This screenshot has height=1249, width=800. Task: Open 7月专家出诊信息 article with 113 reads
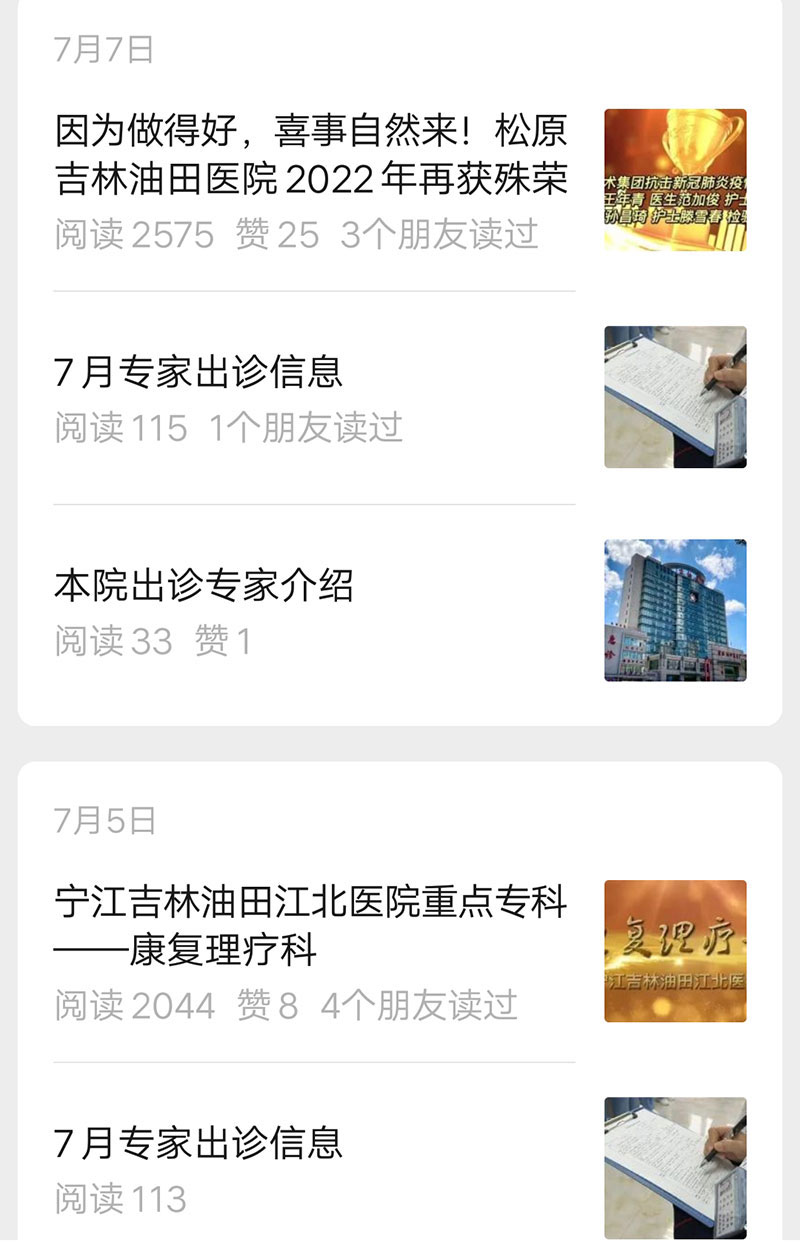199,1143
